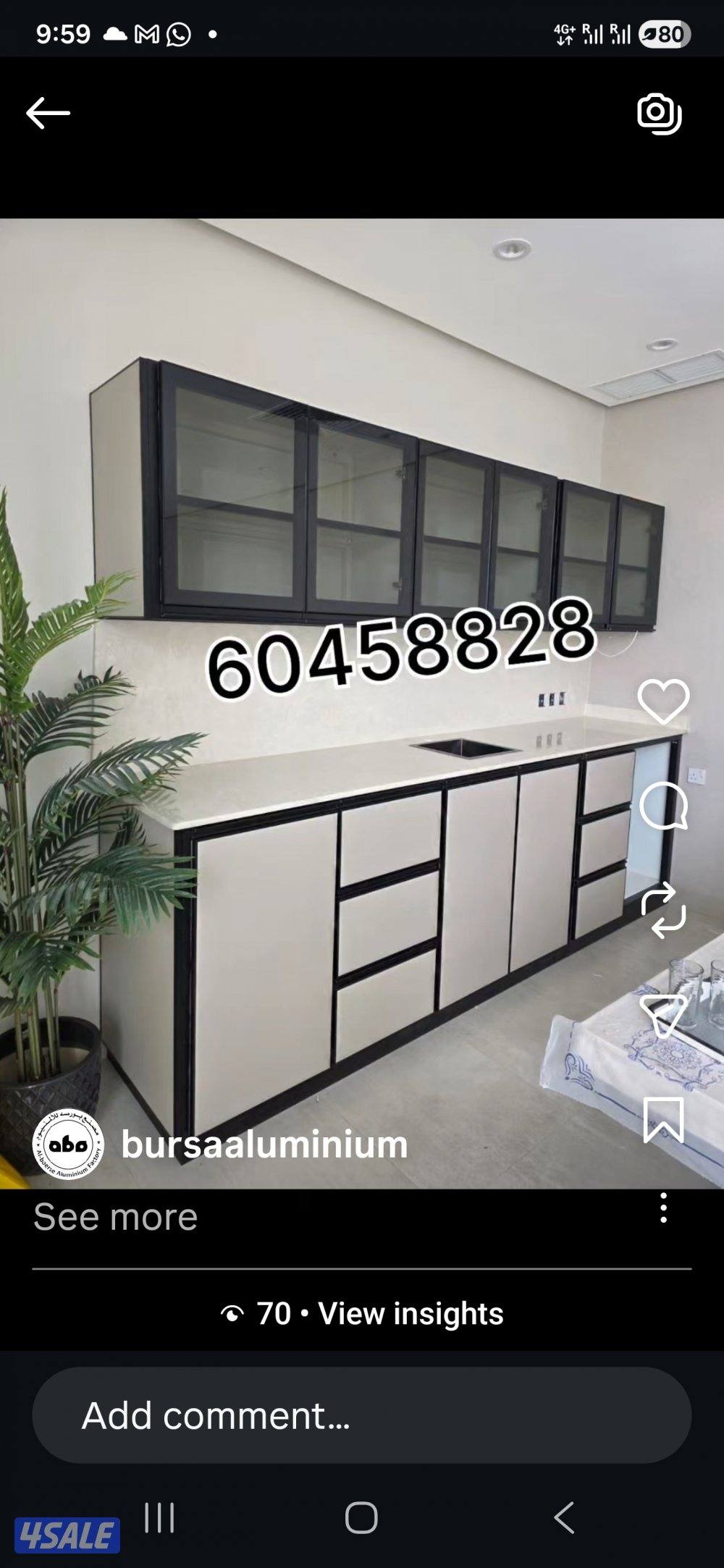Image resolution: width=724 pixels, height=1568 pixels.
Task: Expand caption with See more
Action: (115, 1217)
